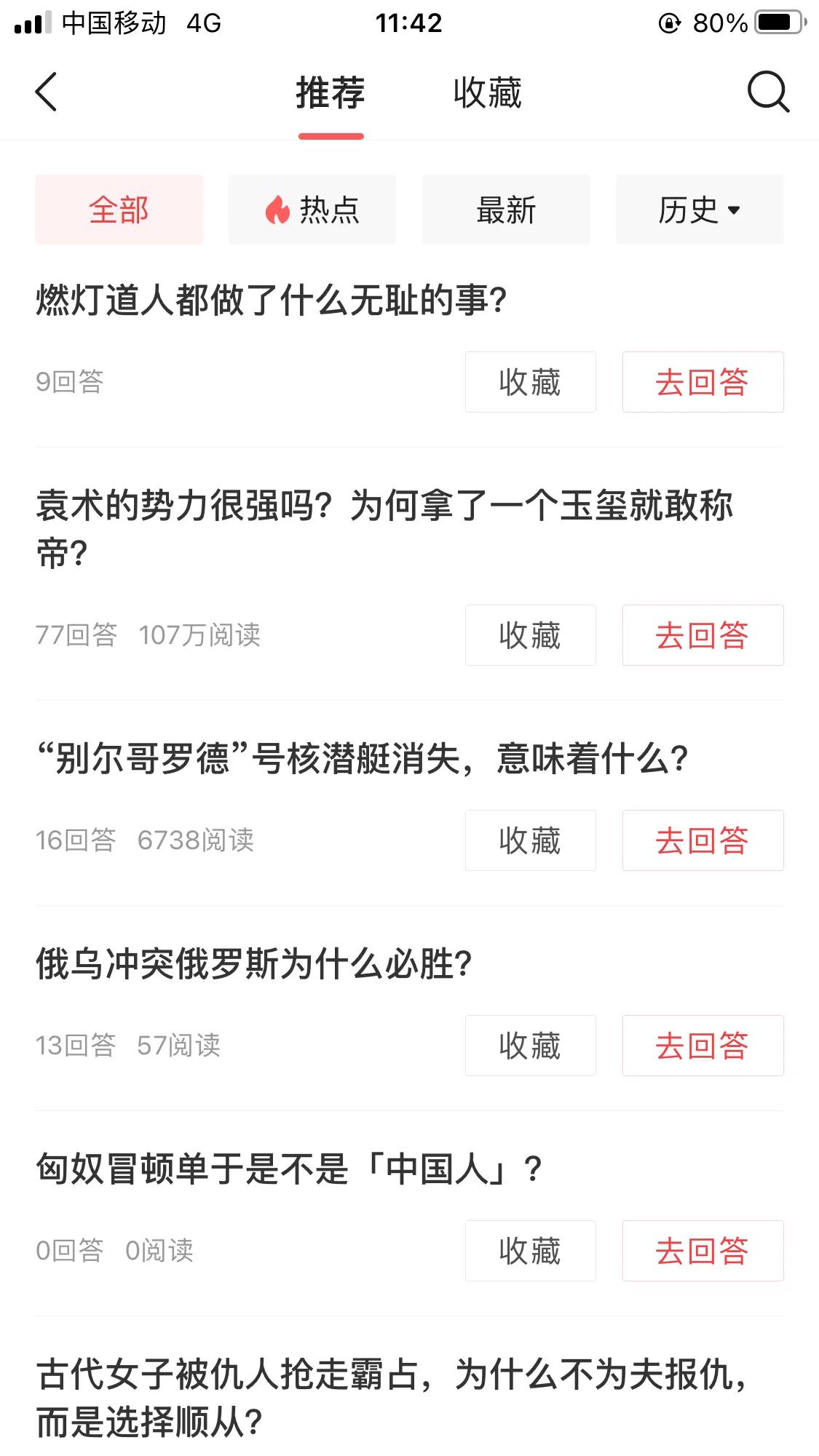
Task: Tap 去回答 on the 匈奴冒顿单于 question
Action: click(702, 1251)
